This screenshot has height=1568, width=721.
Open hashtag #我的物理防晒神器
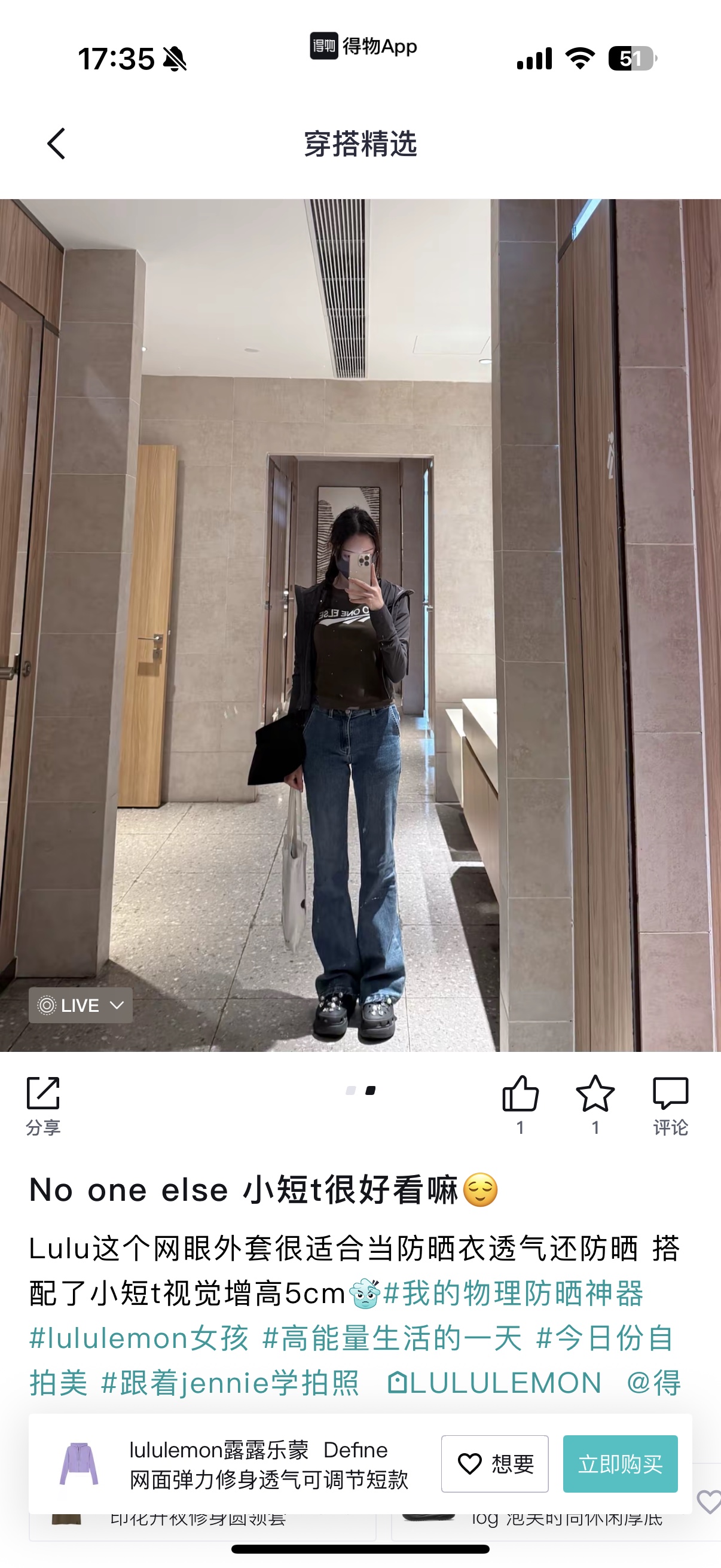pos(514,1293)
